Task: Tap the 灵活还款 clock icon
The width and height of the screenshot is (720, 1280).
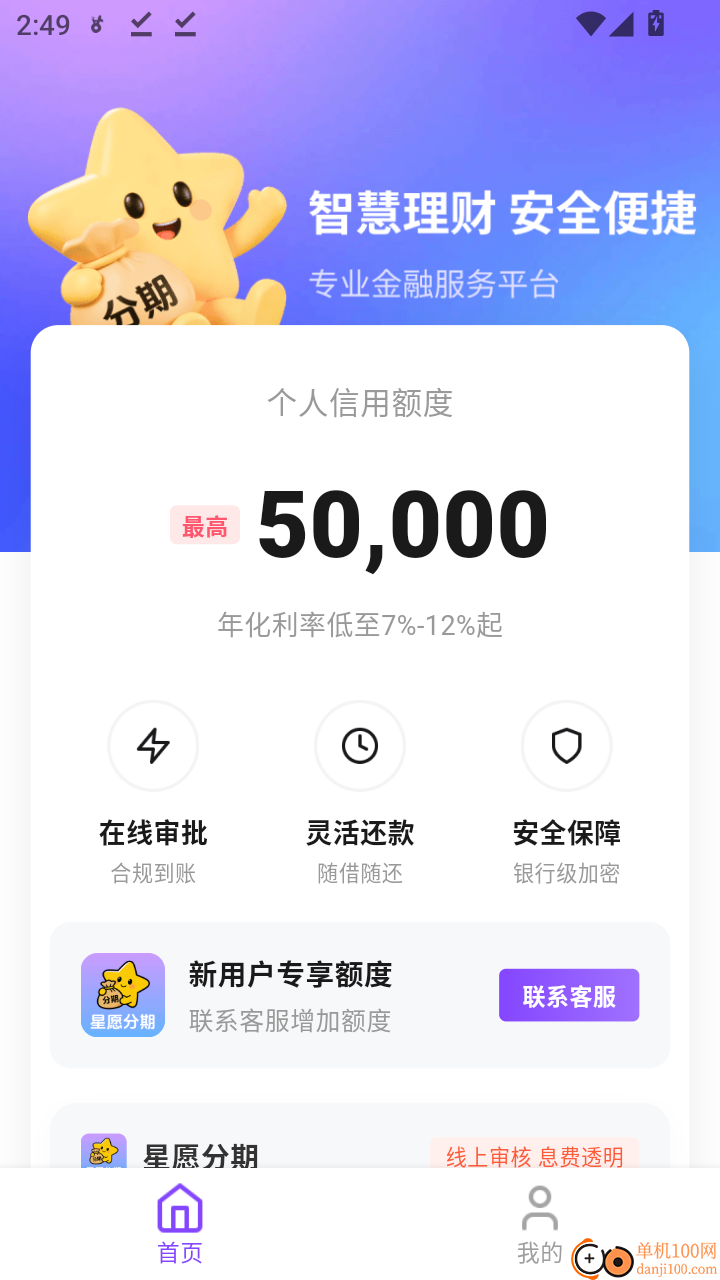Action: (359, 746)
